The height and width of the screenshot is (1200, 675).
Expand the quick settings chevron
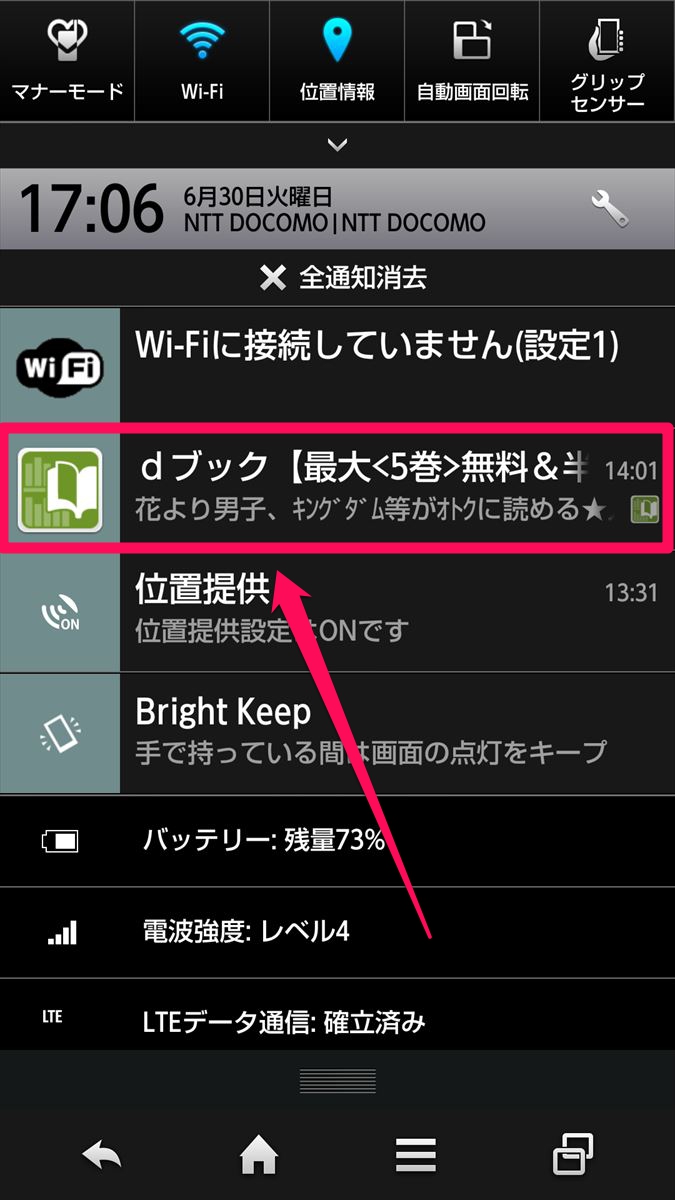click(337, 145)
